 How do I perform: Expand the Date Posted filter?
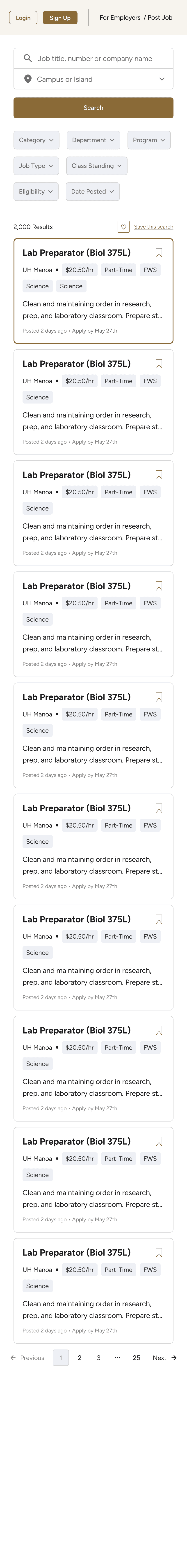[x=92, y=191]
